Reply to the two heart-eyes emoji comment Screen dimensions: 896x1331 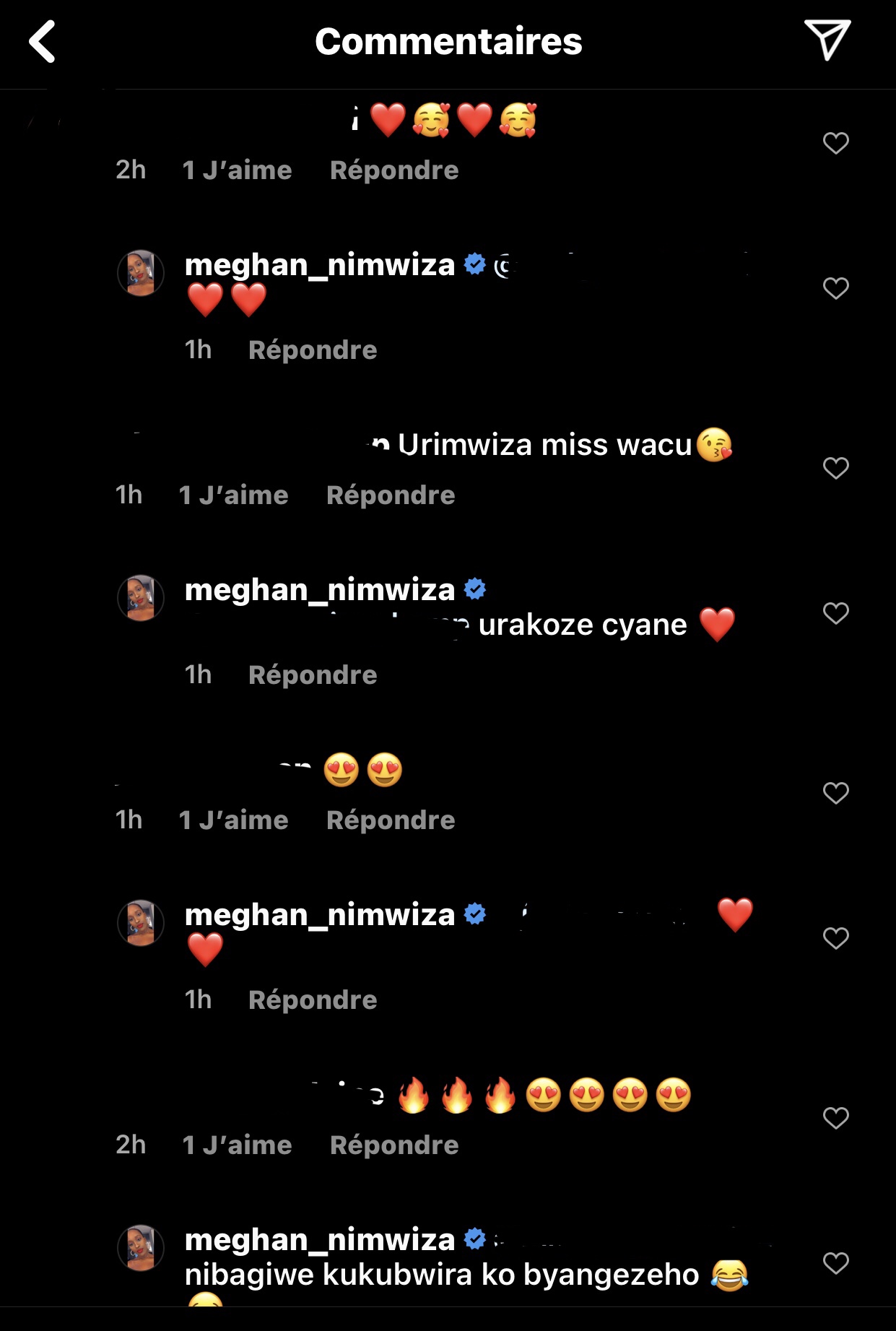click(390, 820)
